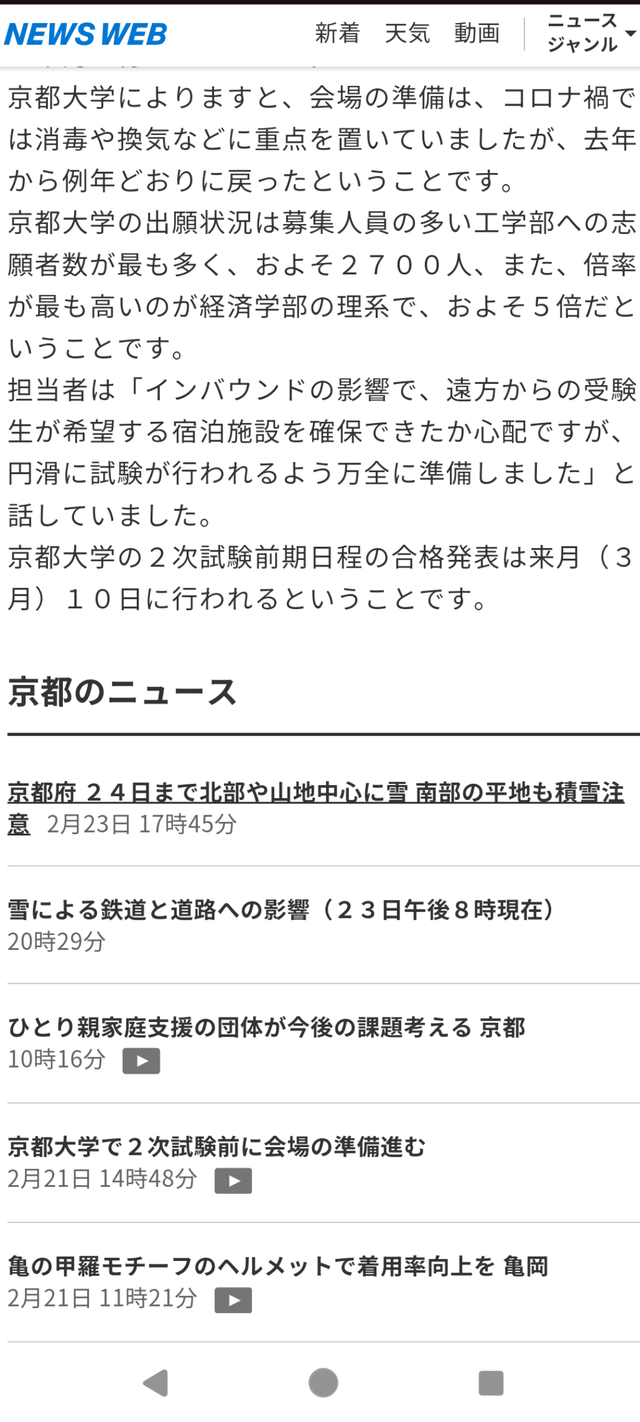The width and height of the screenshot is (640, 1422).
Task: Expand the ニュースジャンル dropdown
Action: [590, 34]
